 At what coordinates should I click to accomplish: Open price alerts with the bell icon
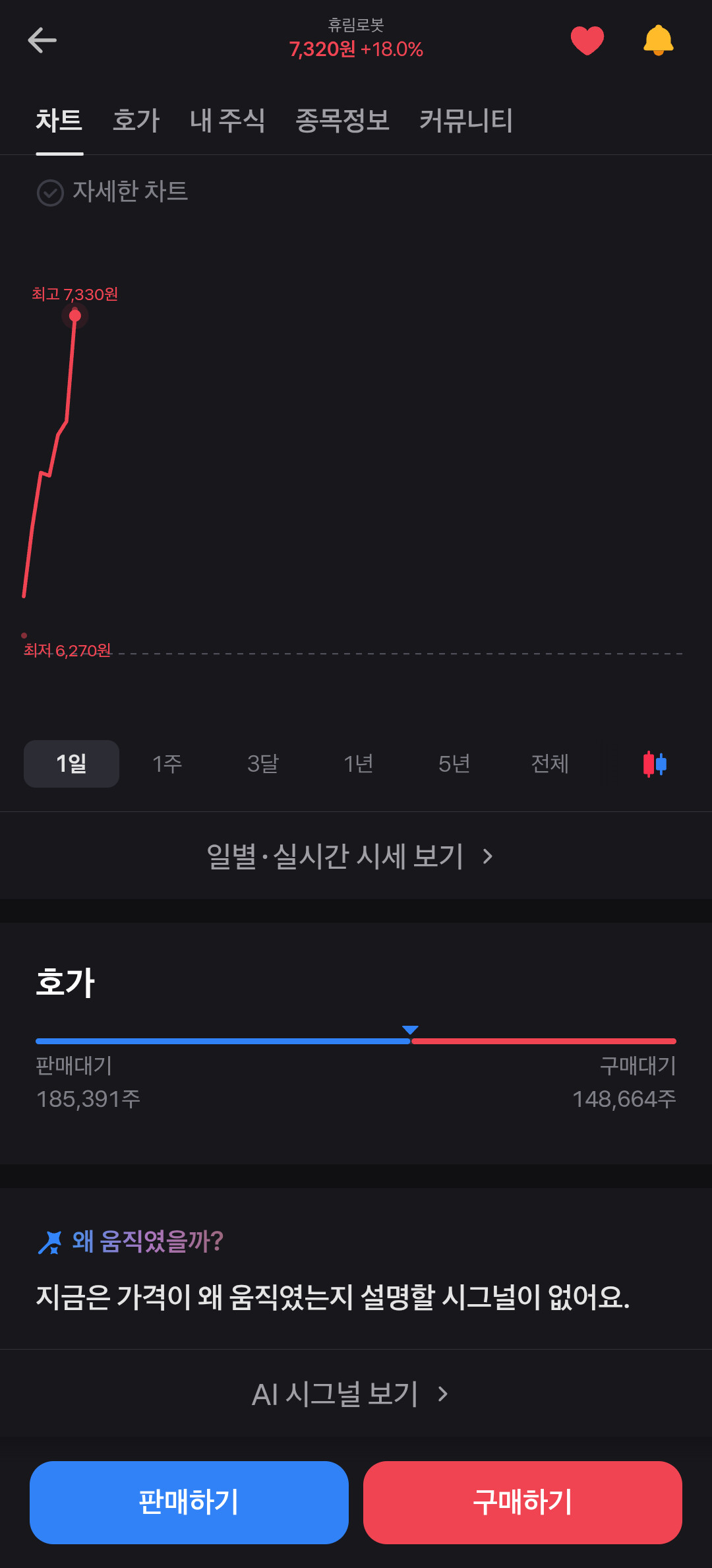(658, 40)
